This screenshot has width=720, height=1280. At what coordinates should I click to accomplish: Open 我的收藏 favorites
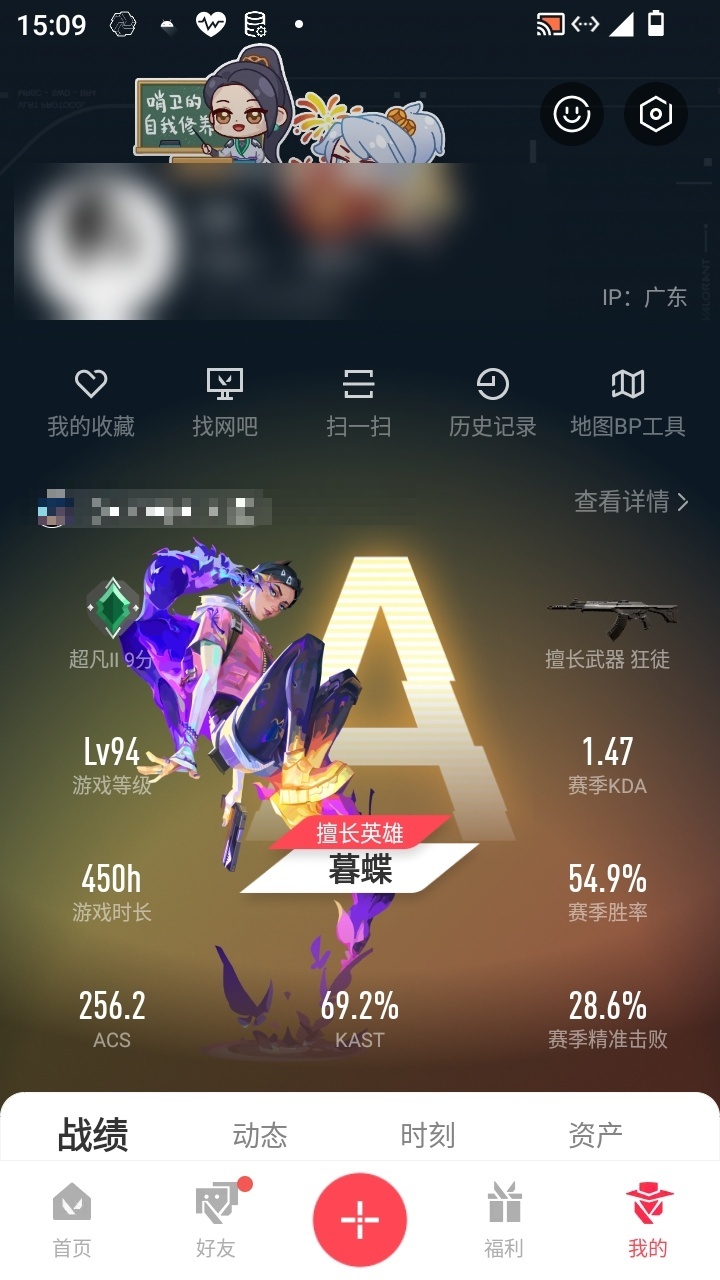pyautogui.click(x=91, y=403)
